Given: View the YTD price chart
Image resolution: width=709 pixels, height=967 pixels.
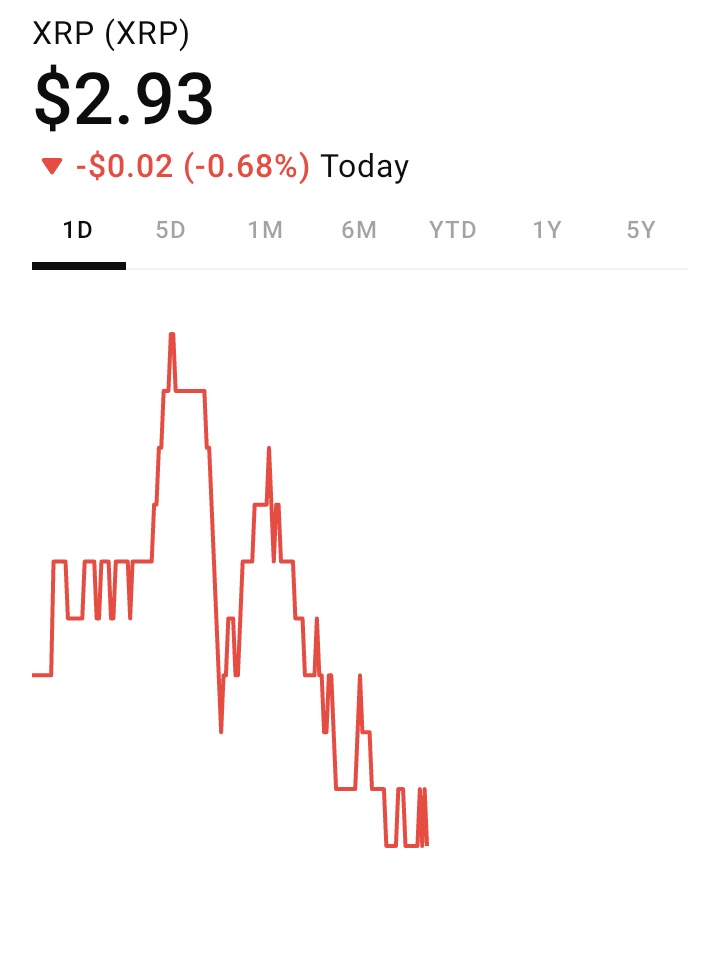Looking at the screenshot, I should [x=453, y=231].
